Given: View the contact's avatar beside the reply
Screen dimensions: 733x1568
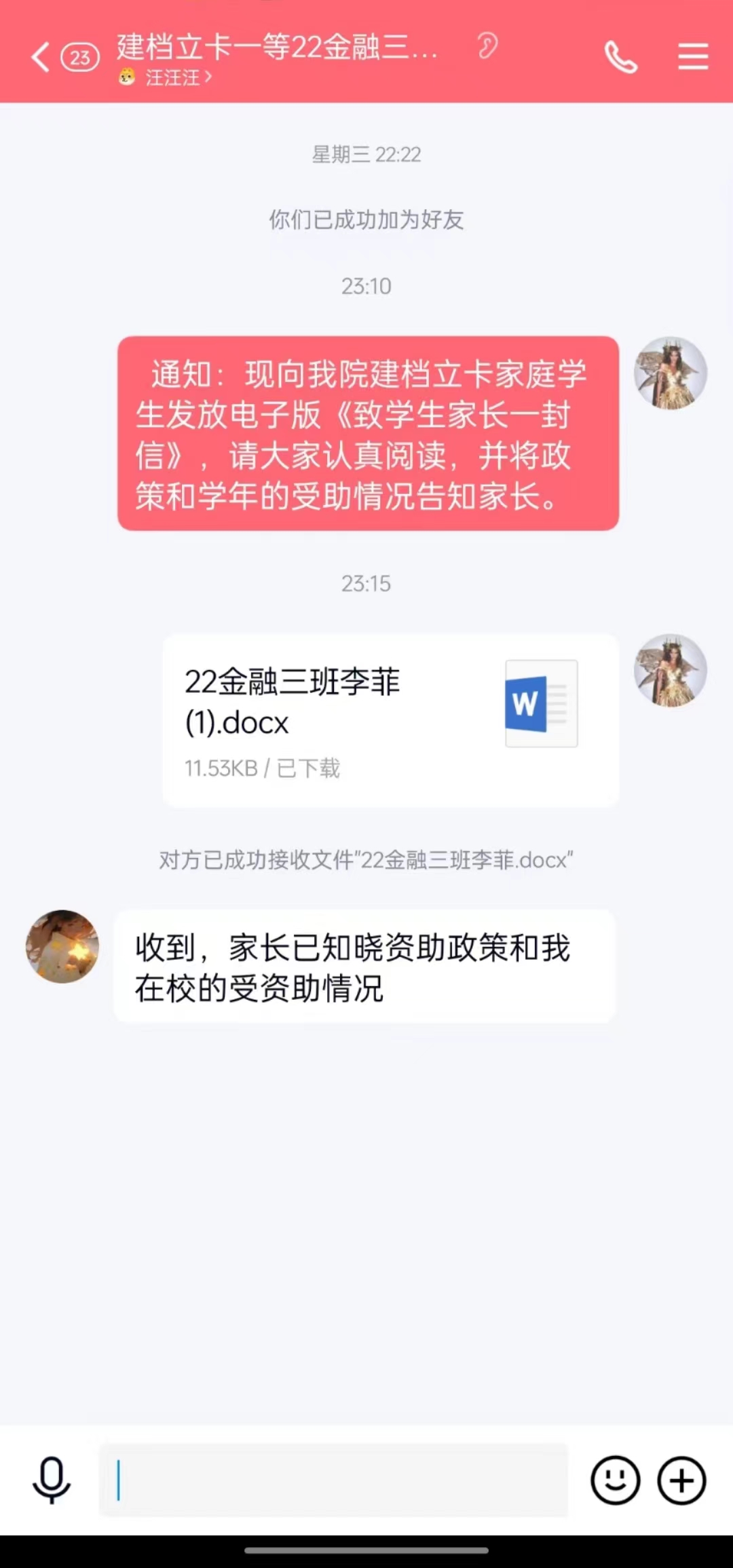Looking at the screenshot, I should 62,946.
